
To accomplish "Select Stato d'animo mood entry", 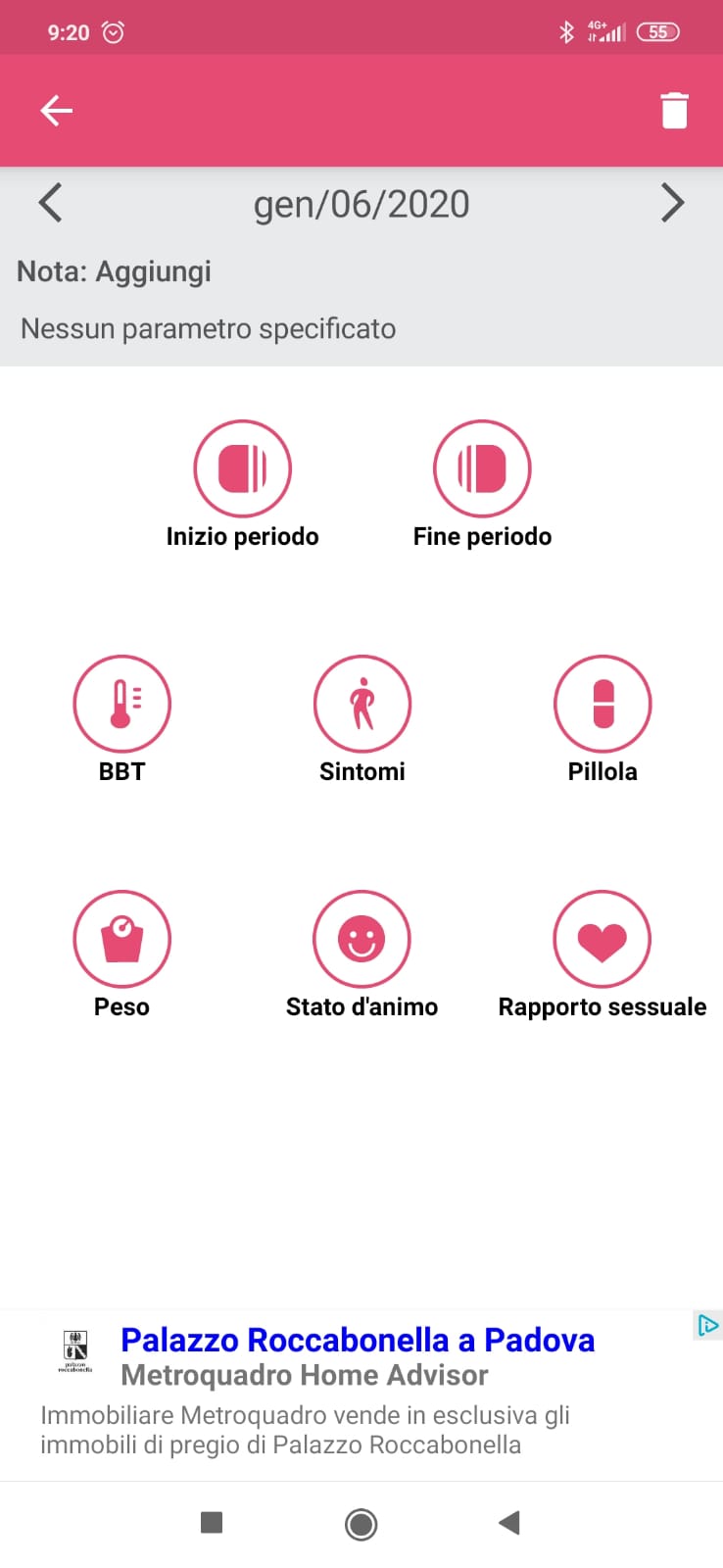I will click(361, 940).
